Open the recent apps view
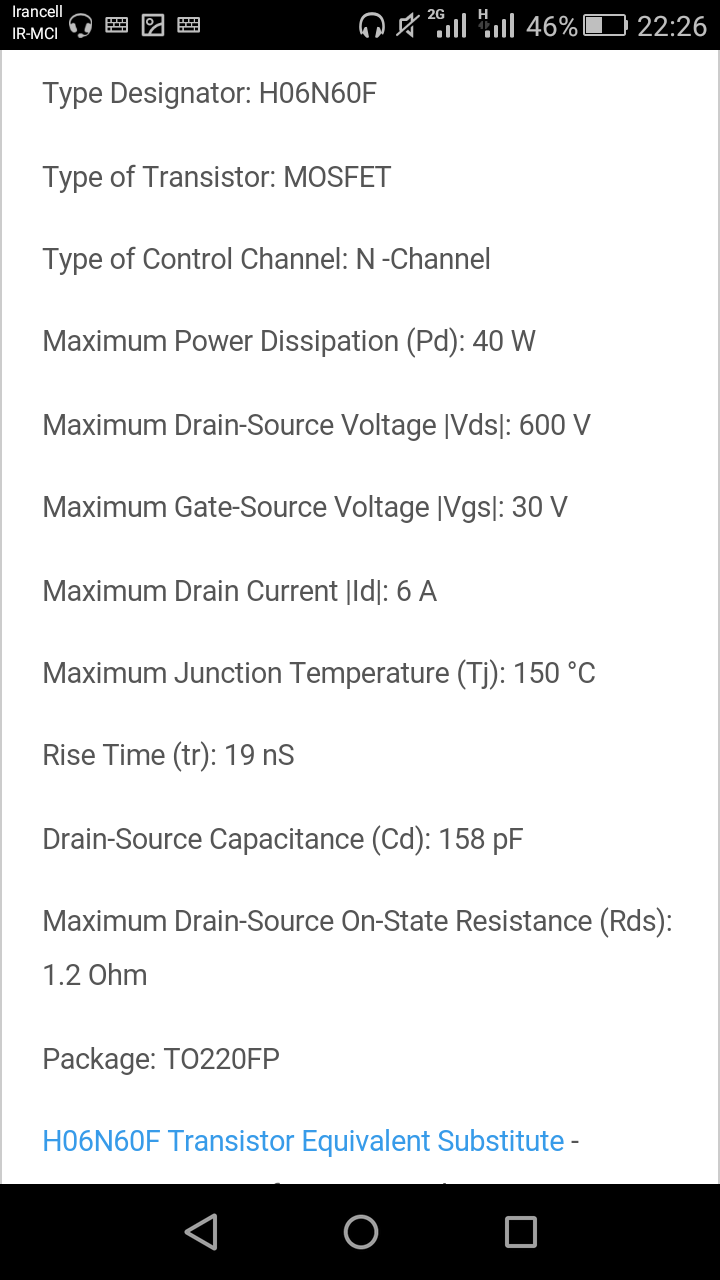The width and height of the screenshot is (720, 1280). pyautogui.click(x=520, y=1232)
